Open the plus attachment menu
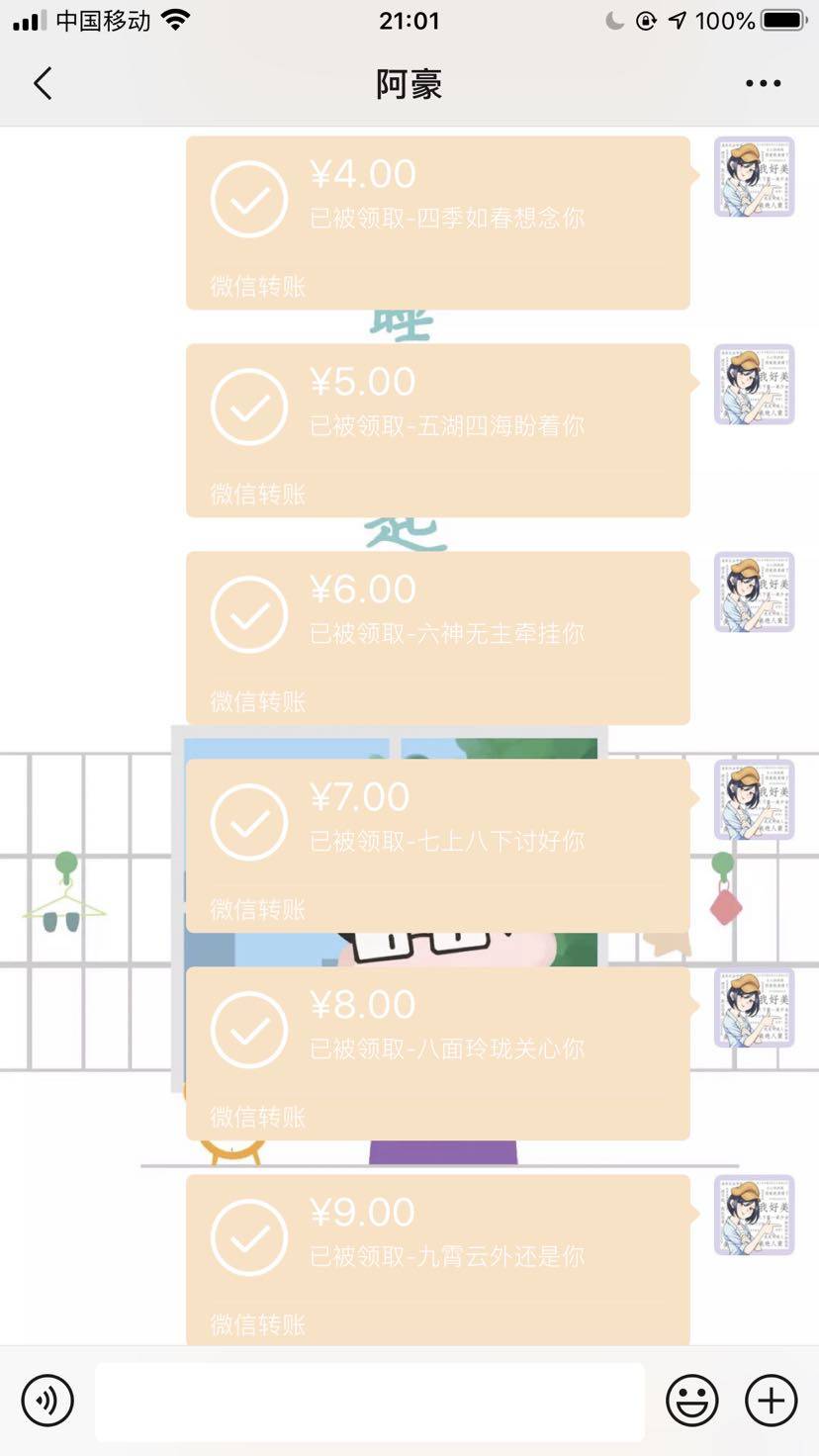The width and height of the screenshot is (819, 1456). (x=771, y=1401)
